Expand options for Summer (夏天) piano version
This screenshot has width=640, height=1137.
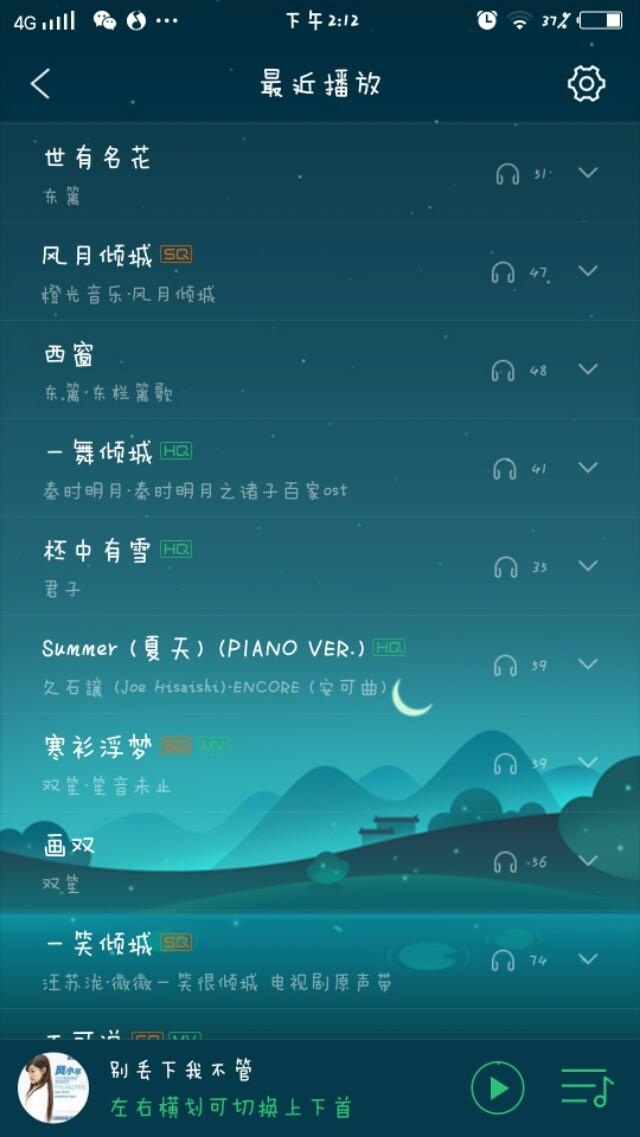[x=588, y=664]
